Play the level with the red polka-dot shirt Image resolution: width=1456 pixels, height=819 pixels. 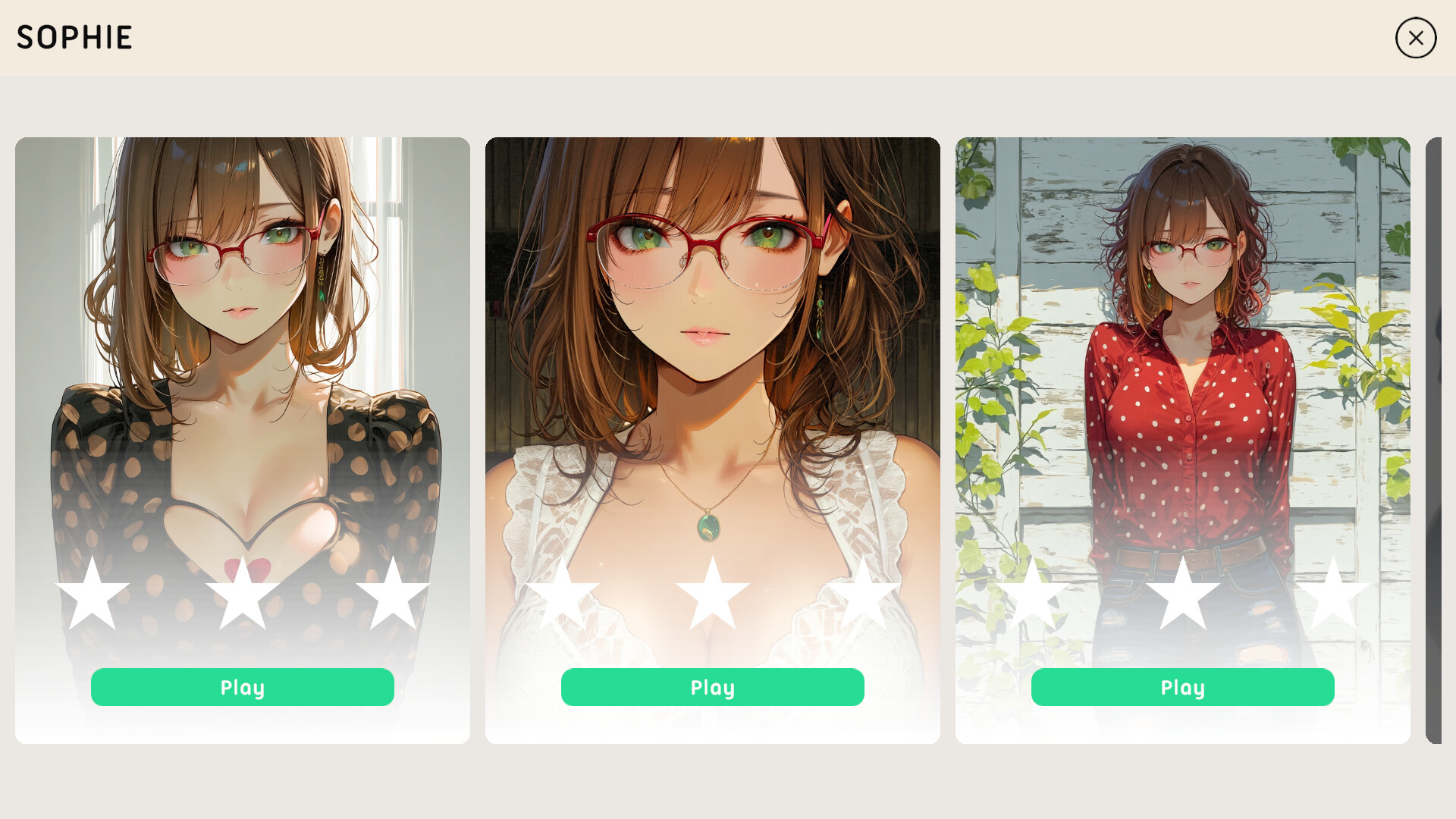tap(1182, 687)
